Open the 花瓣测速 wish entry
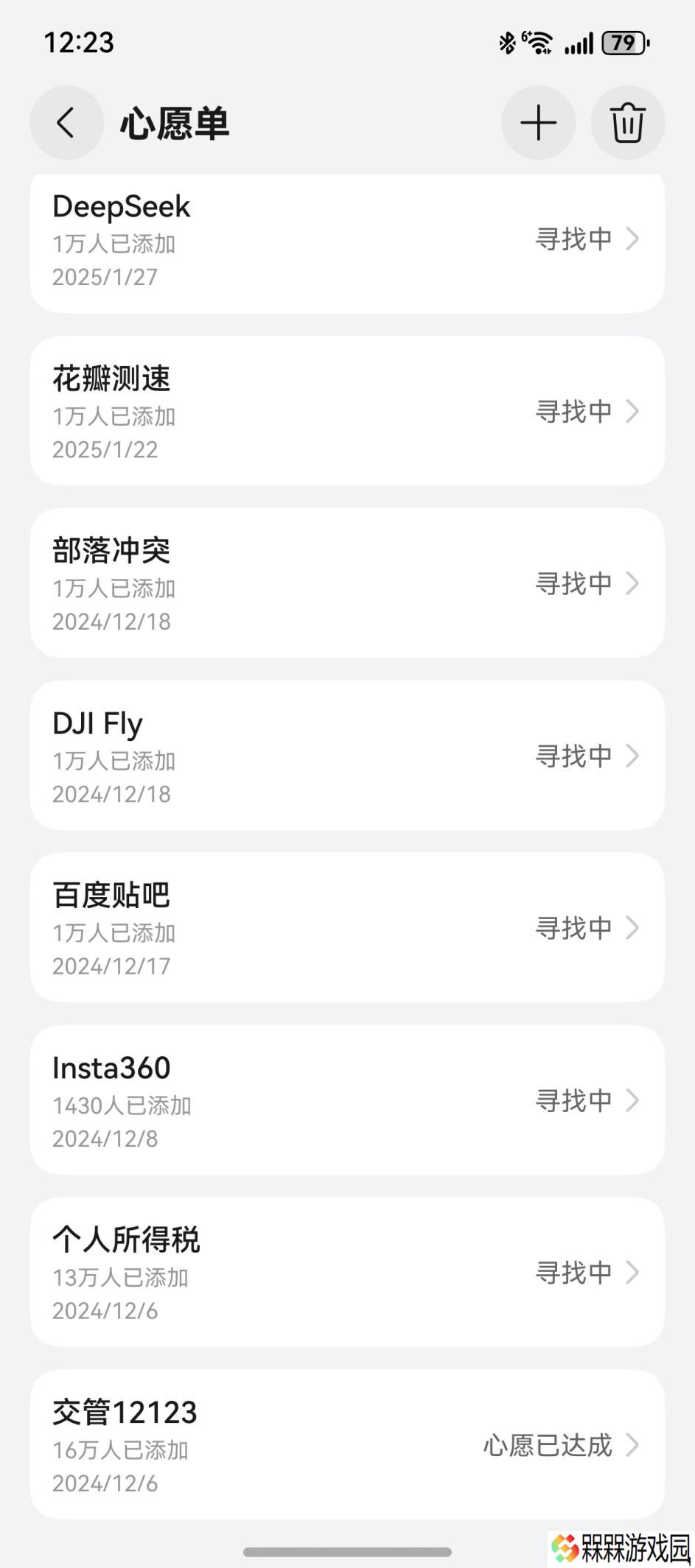Screen dimensions: 695x1568 tap(347, 411)
